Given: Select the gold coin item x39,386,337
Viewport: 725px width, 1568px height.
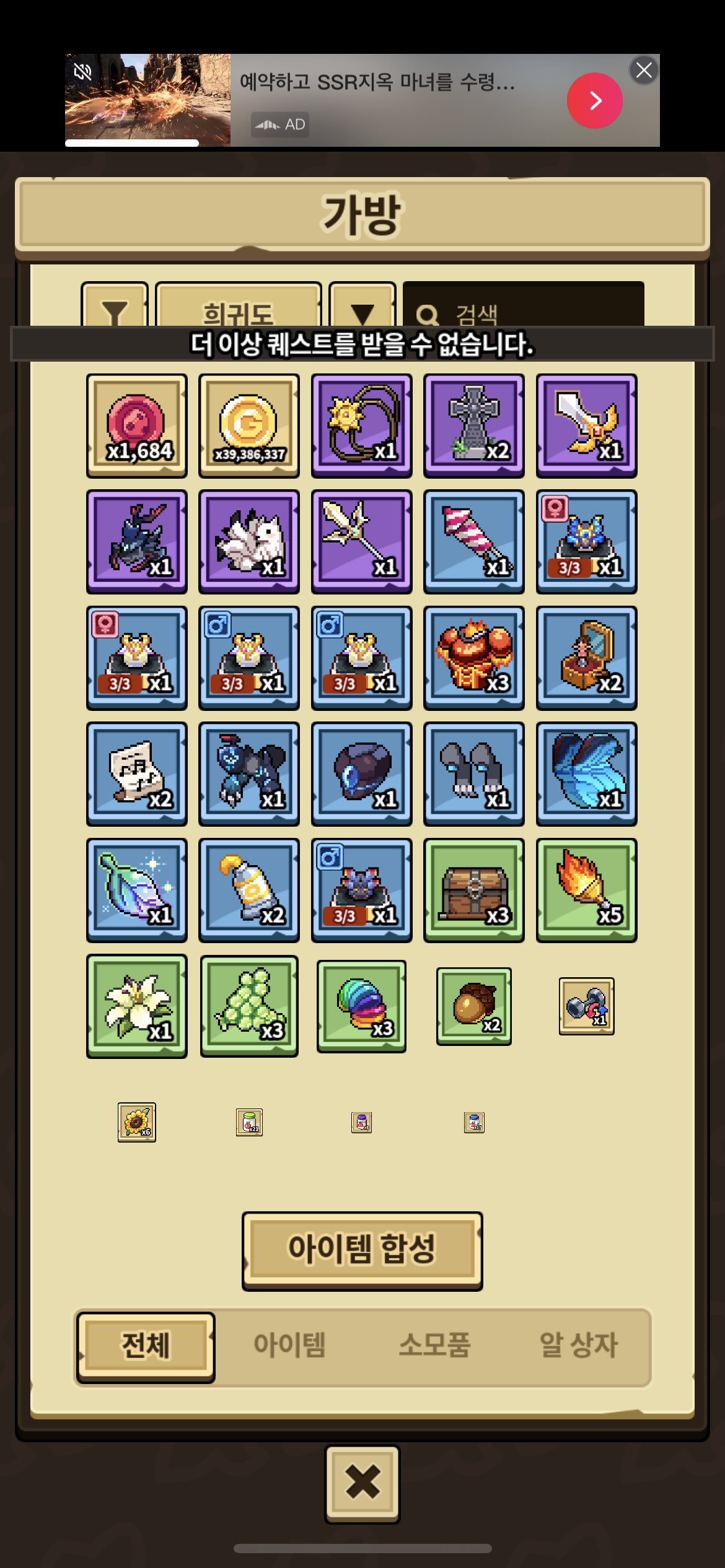Looking at the screenshot, I should coord(249,425).
